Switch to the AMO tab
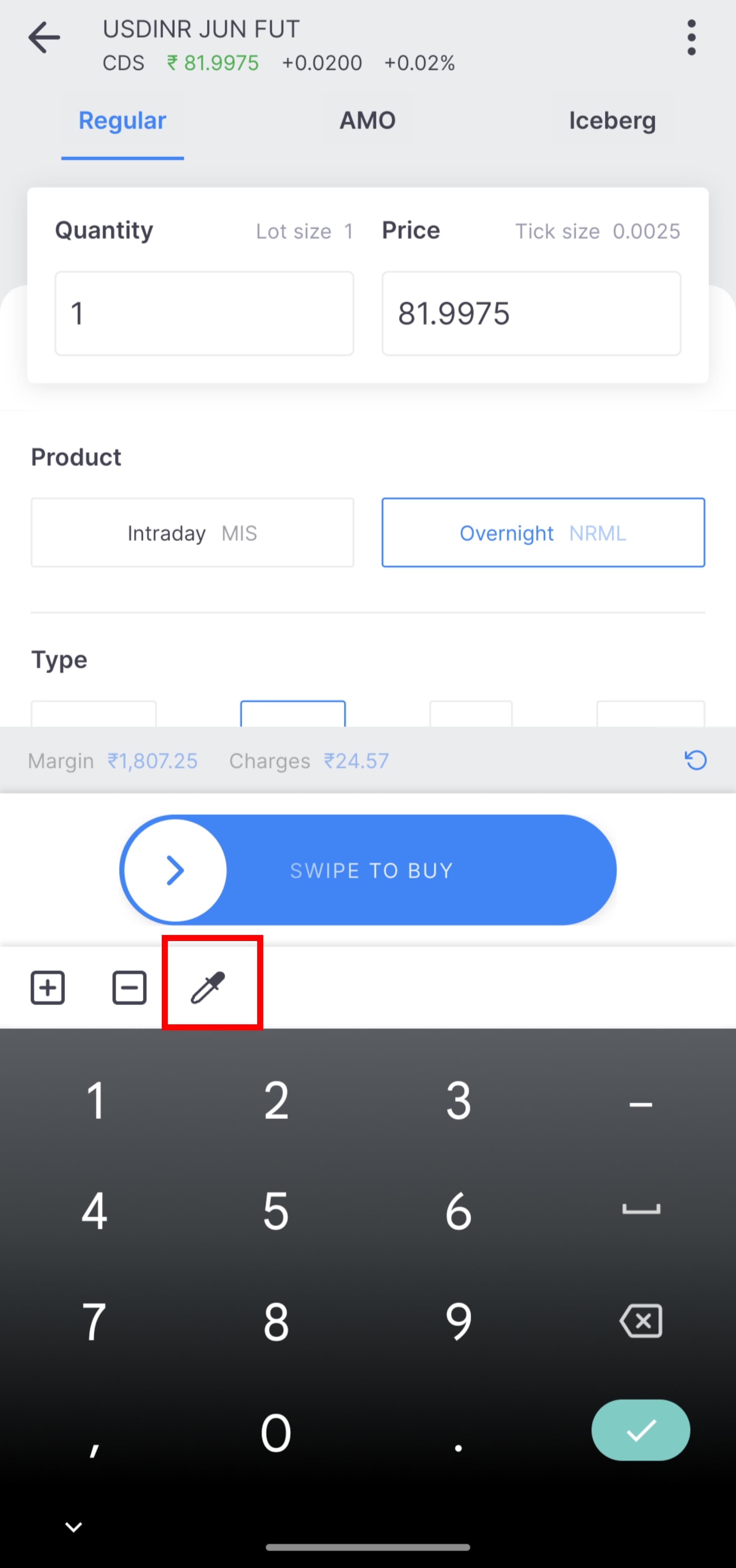 click(x=367, y=120)
